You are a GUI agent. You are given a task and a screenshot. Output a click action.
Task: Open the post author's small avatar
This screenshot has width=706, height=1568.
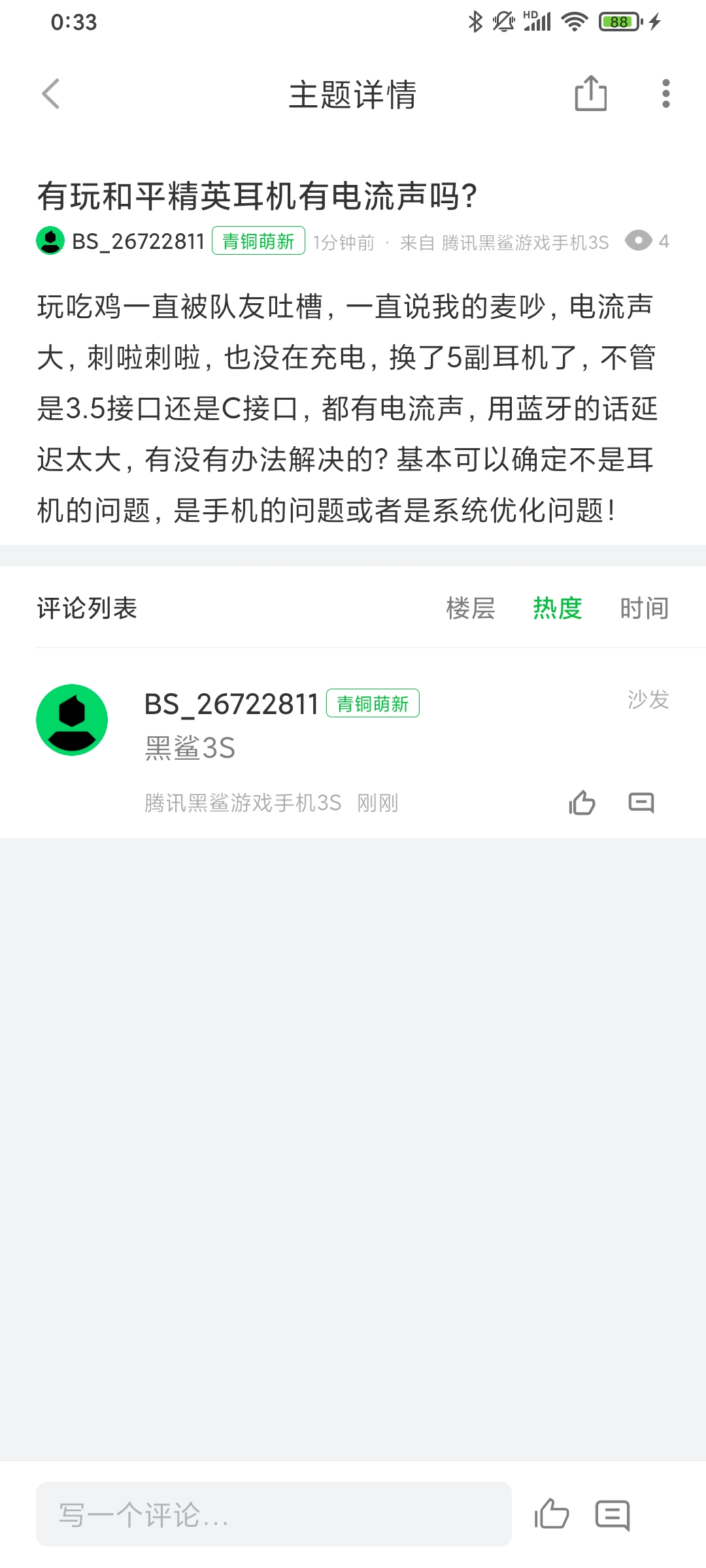[x=50, y=241]
